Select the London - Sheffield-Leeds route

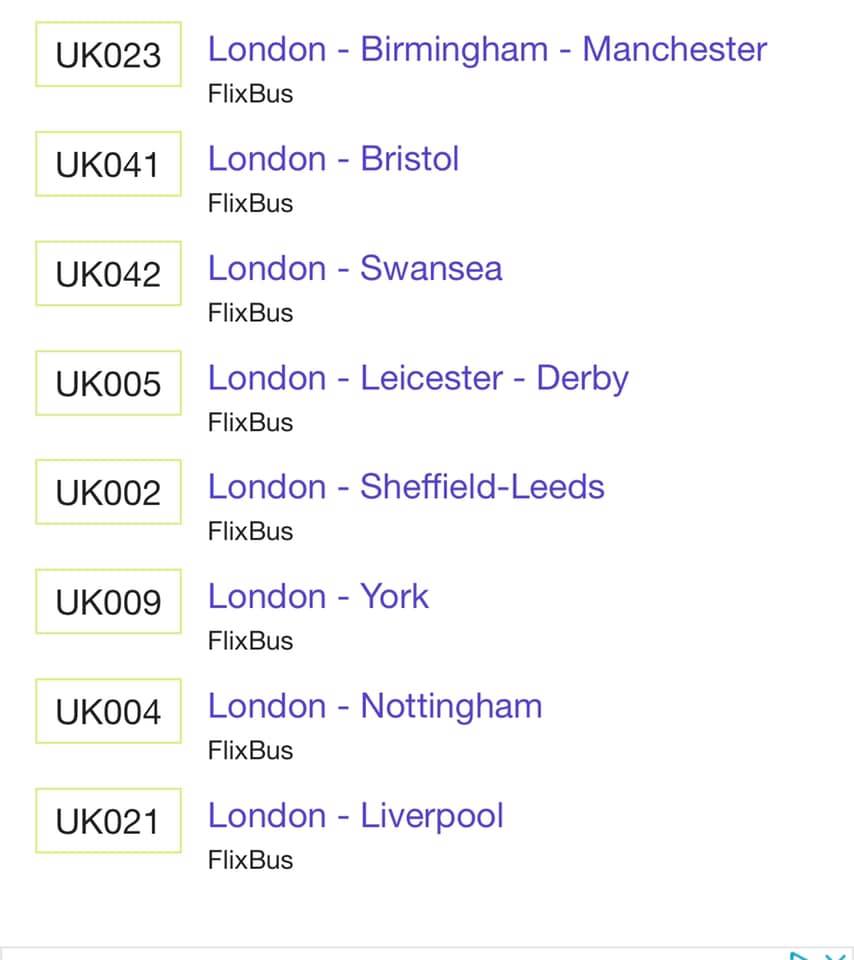[x=405, y=487]
